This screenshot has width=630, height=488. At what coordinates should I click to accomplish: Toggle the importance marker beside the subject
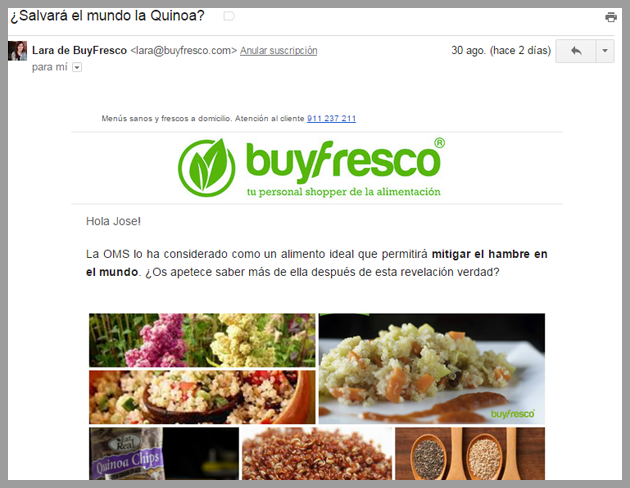click(229, 16)
